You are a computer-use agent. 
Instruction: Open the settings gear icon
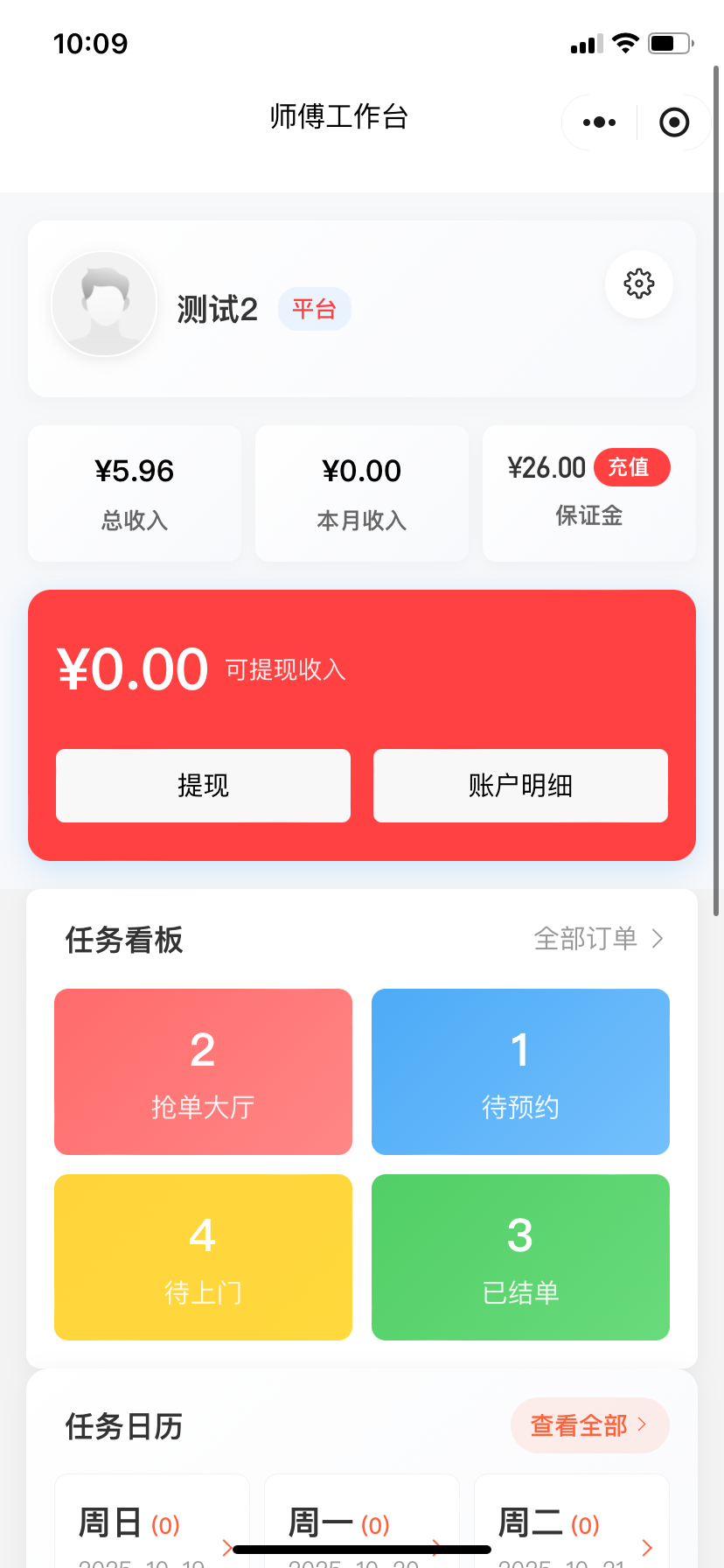click(639, 283)
